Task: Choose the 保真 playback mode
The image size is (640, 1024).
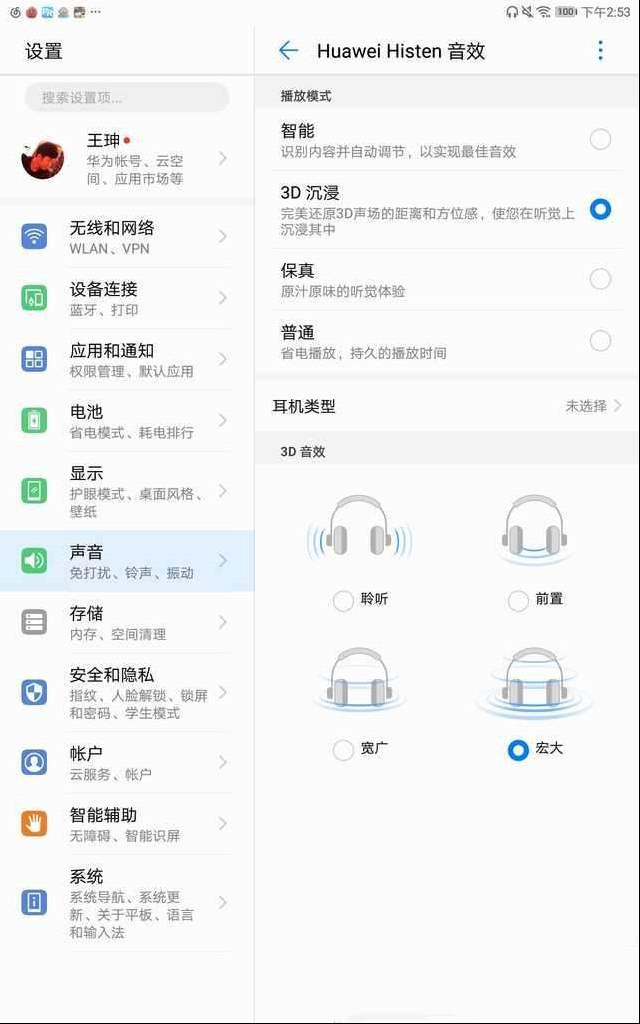Action: click(x=447, y=280)
